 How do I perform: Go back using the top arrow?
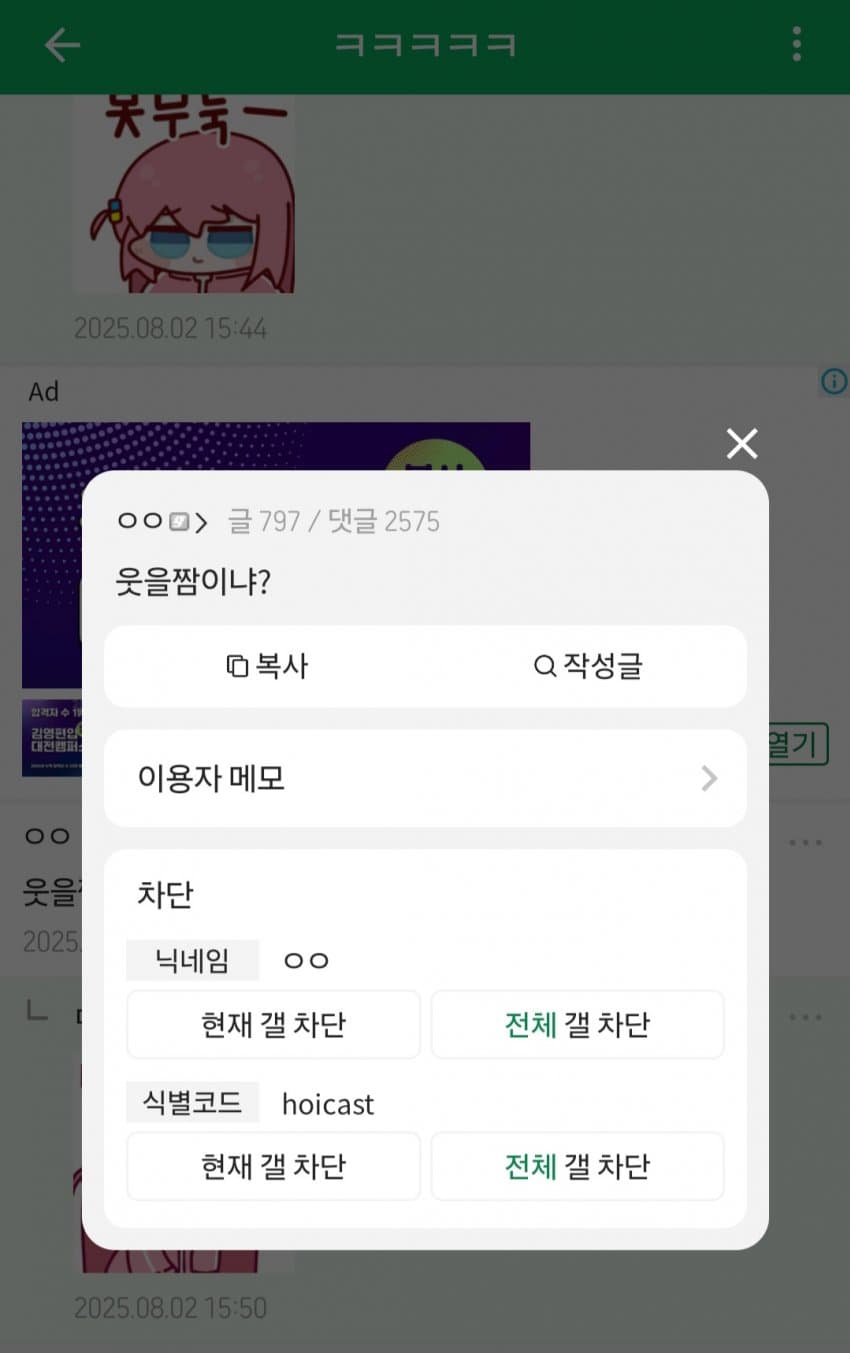pos(62,45)
